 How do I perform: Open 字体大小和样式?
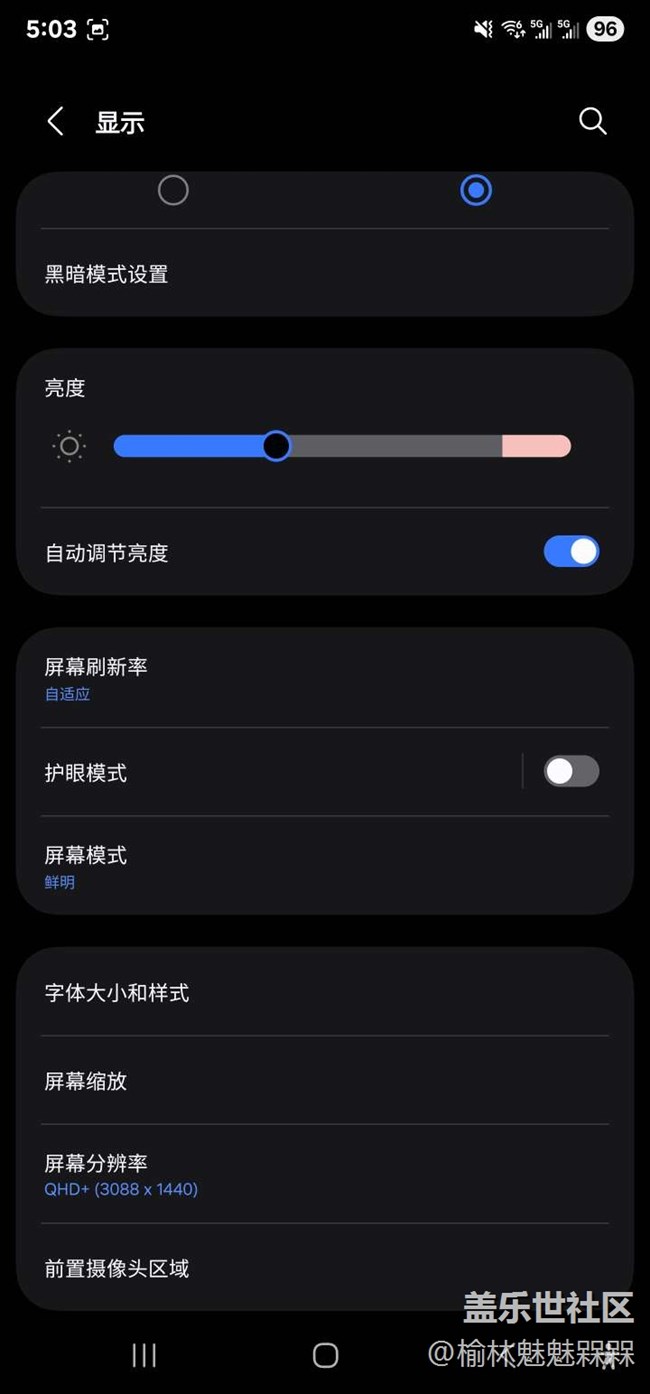[325, 993]
